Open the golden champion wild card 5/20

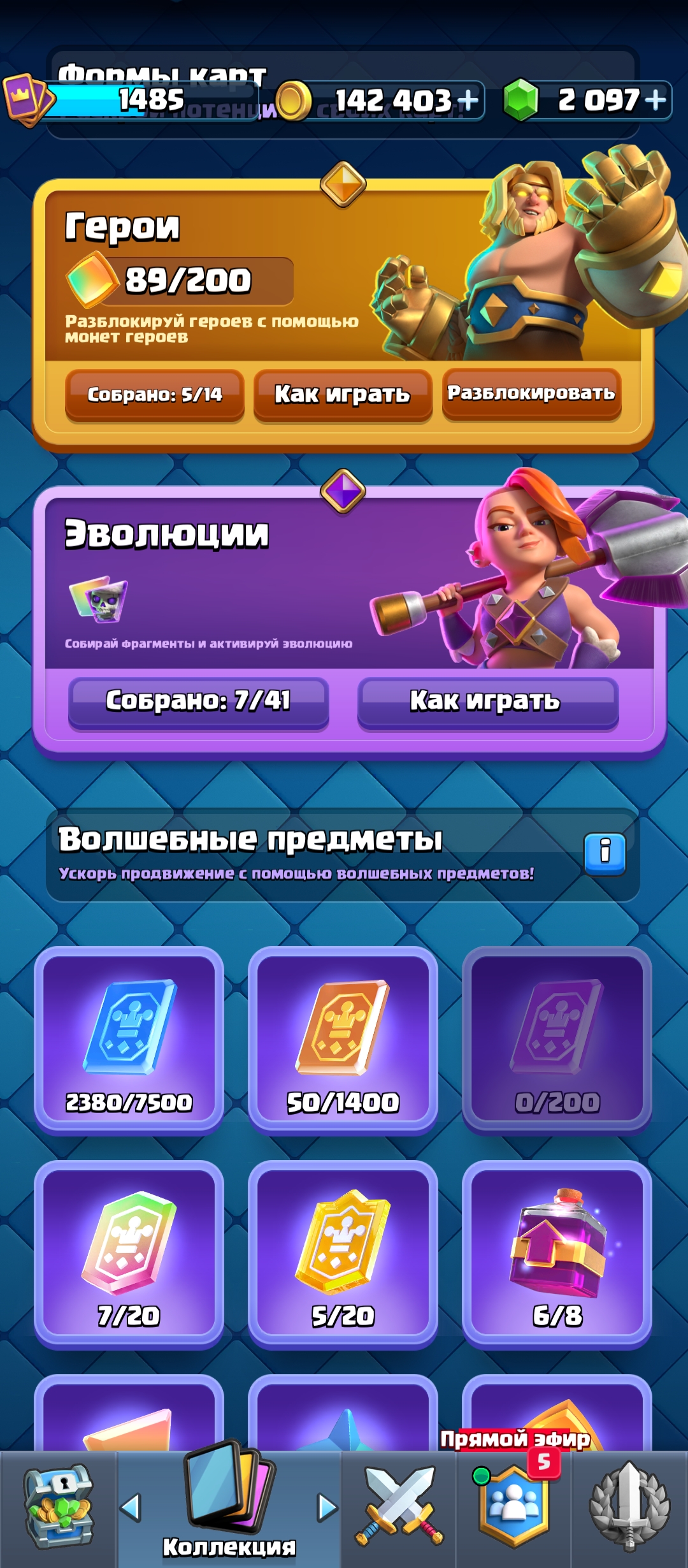click(x=343, y=1254)
